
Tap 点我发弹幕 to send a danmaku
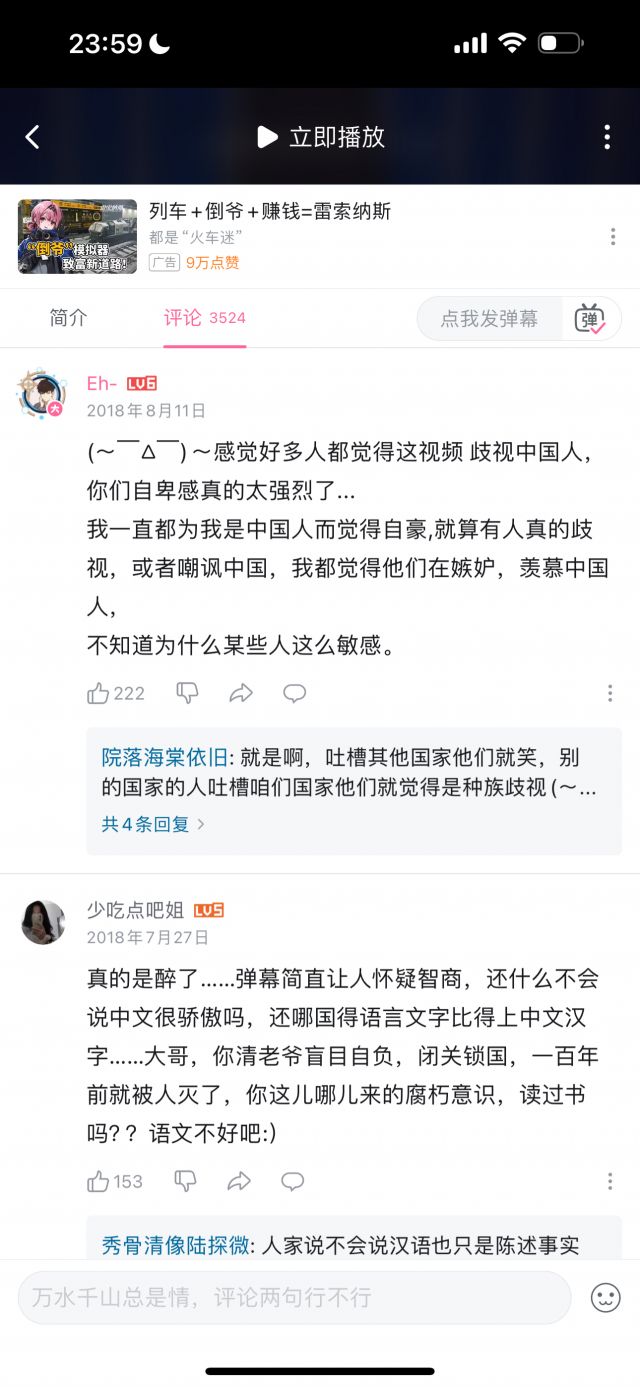coord(489,319)
